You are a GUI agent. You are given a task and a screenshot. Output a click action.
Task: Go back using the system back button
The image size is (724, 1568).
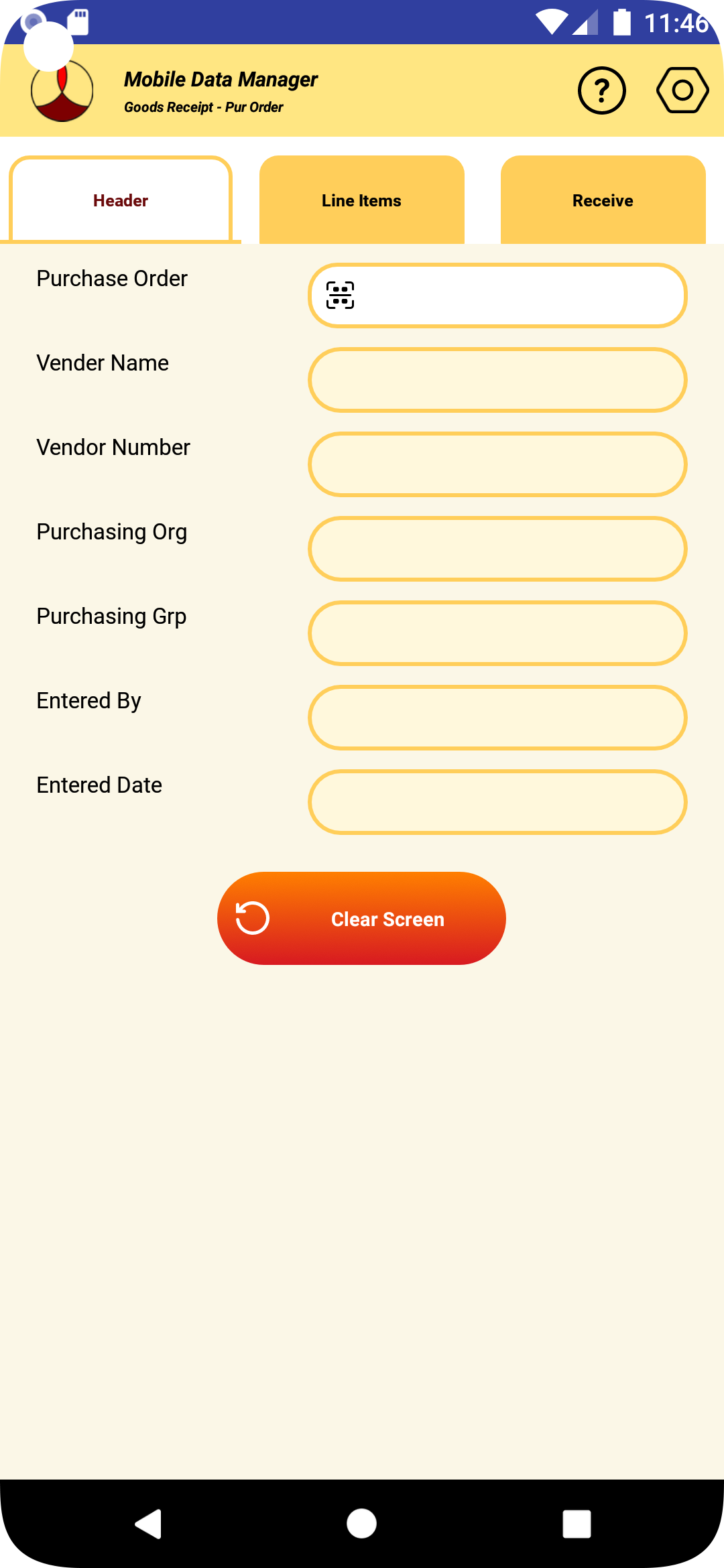point(148,1524)
